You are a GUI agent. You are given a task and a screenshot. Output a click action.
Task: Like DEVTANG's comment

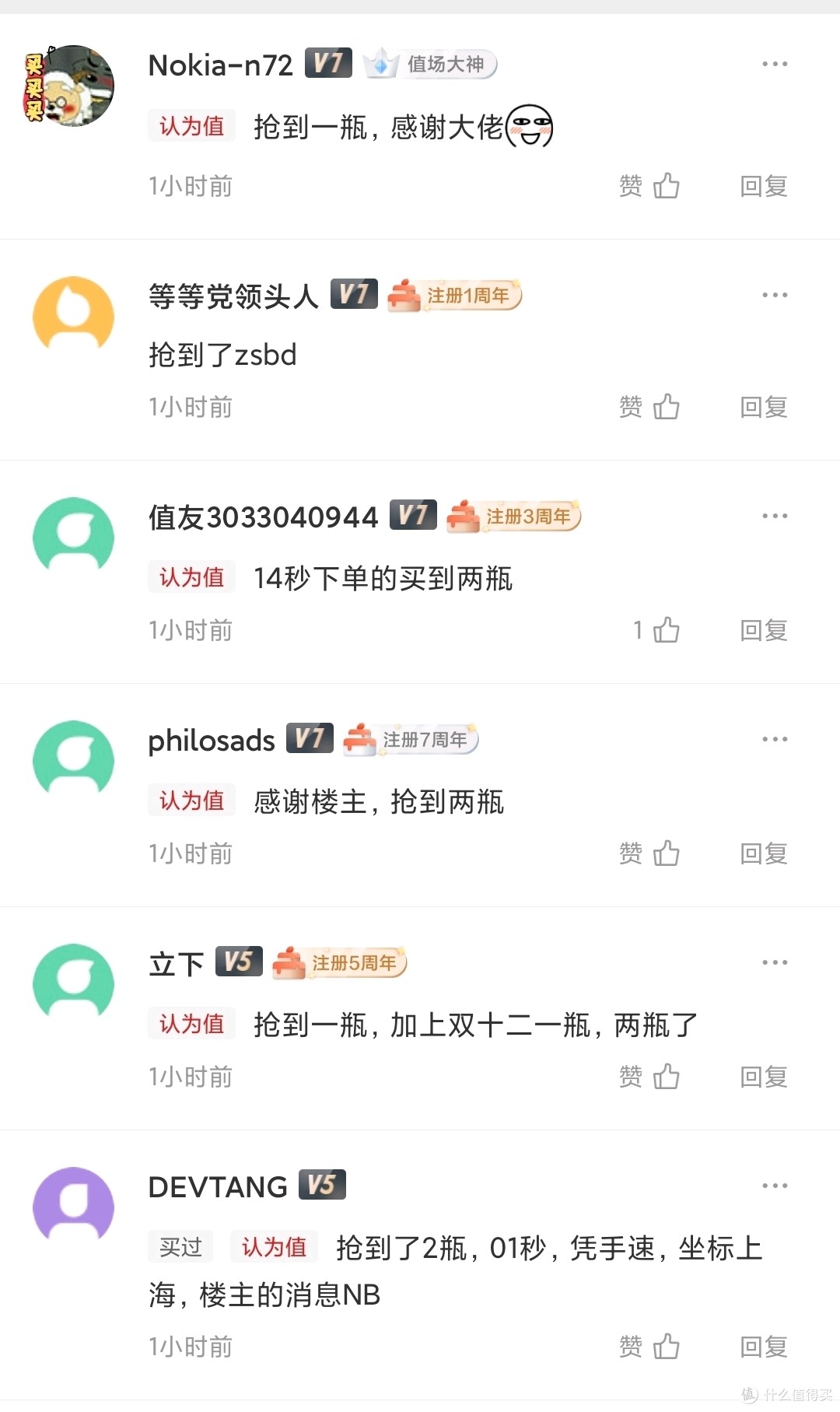pyautogui.click(x=665, y=1347)
